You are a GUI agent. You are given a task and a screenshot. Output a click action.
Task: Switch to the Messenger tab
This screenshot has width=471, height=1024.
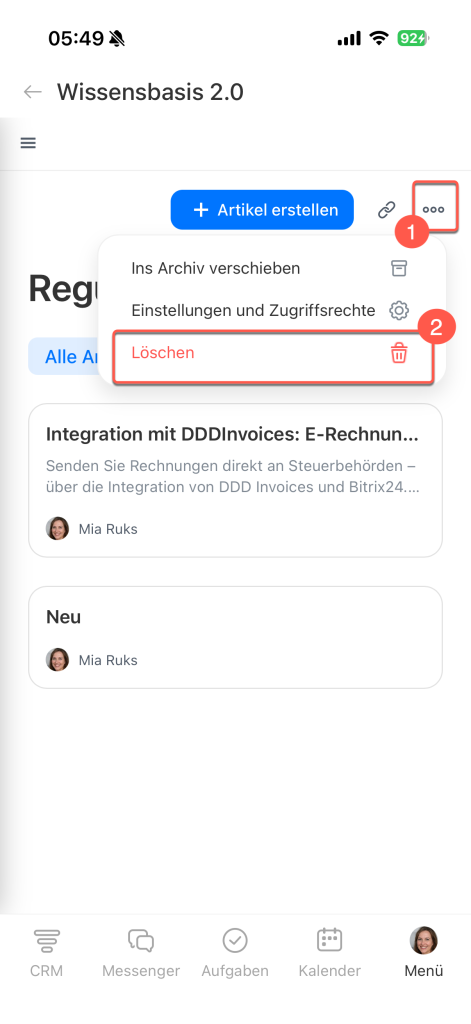click(x=141, y=953)
